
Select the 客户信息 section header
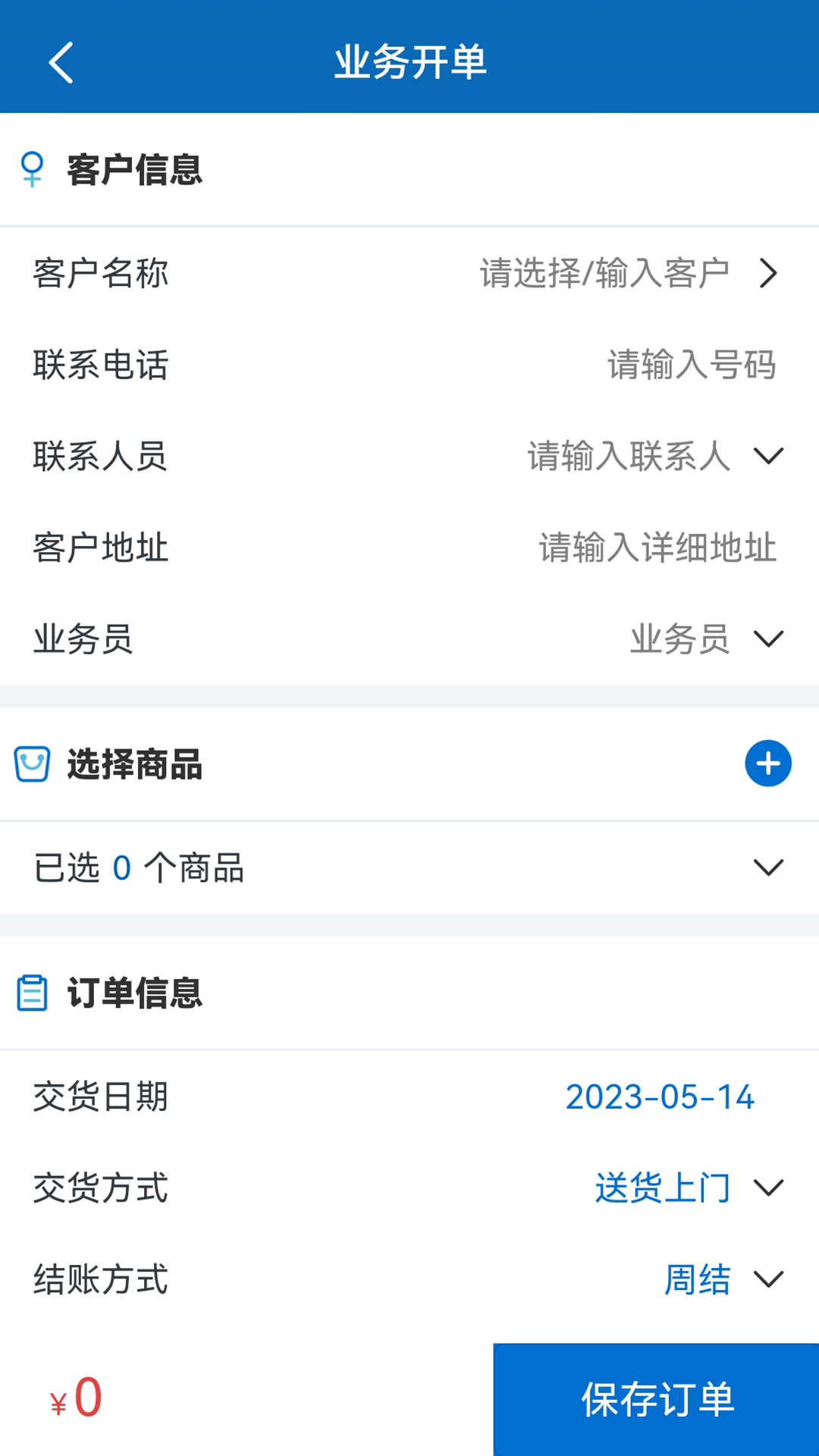coord(135,170)
